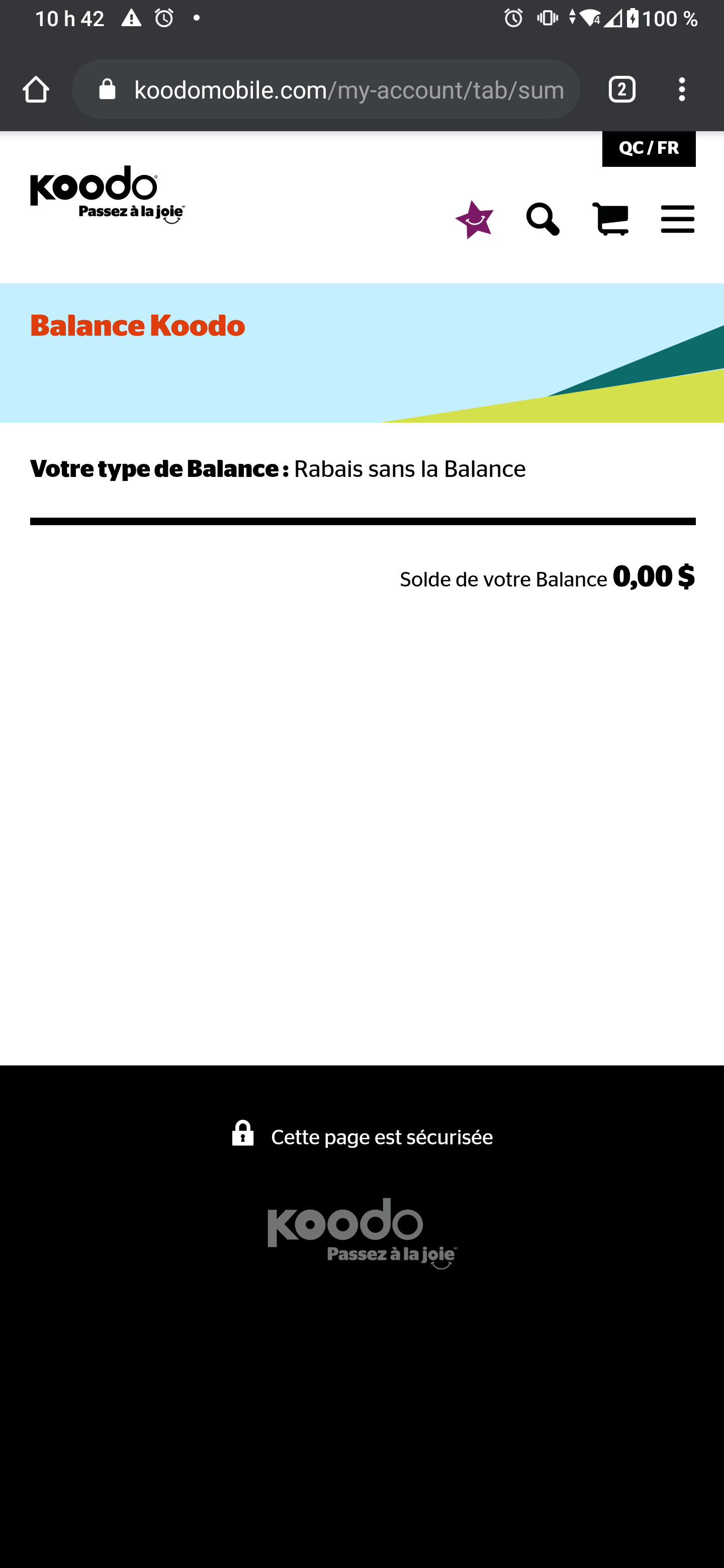Open the purple star icon
Viewport: 724px width, 1568px height.
(x=474, y=220)
